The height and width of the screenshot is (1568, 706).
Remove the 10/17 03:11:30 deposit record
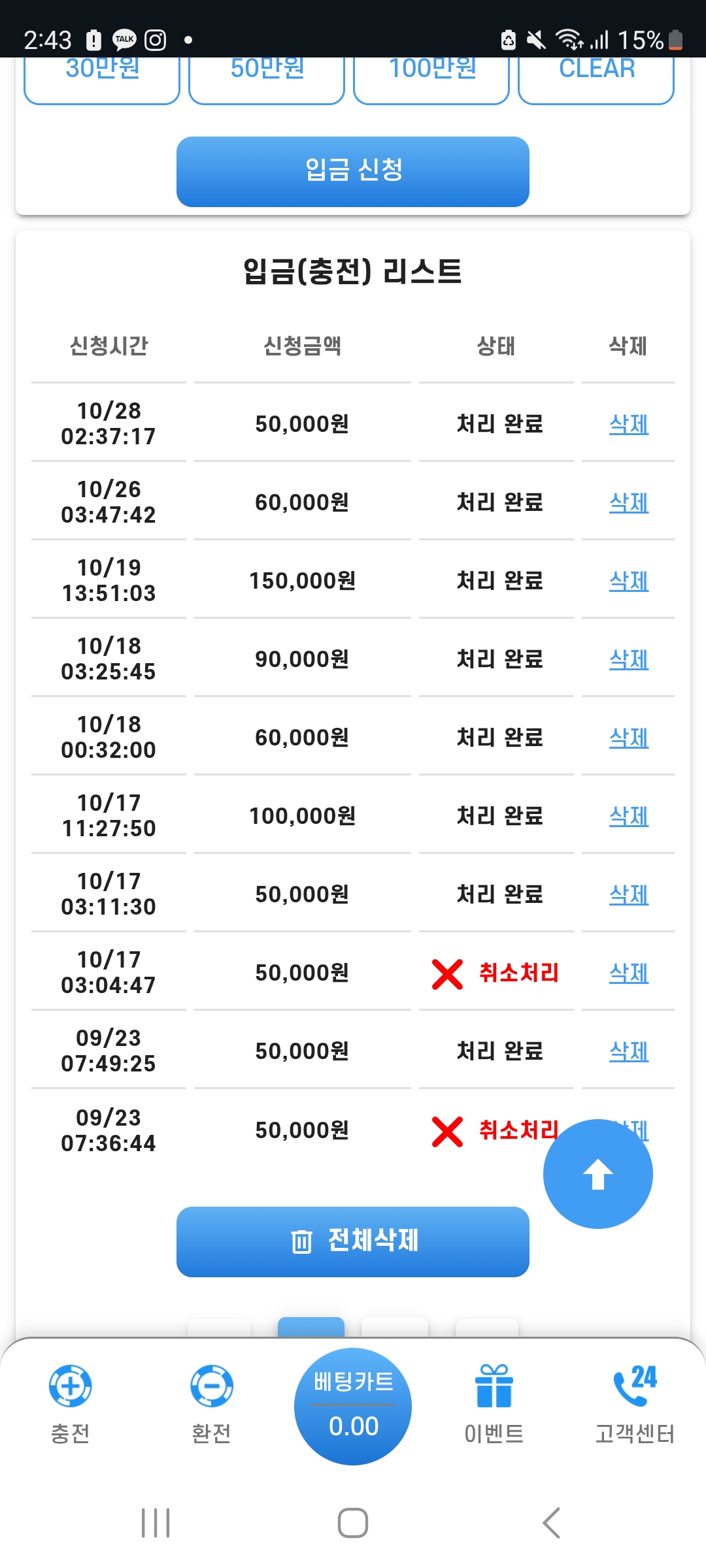628,894
